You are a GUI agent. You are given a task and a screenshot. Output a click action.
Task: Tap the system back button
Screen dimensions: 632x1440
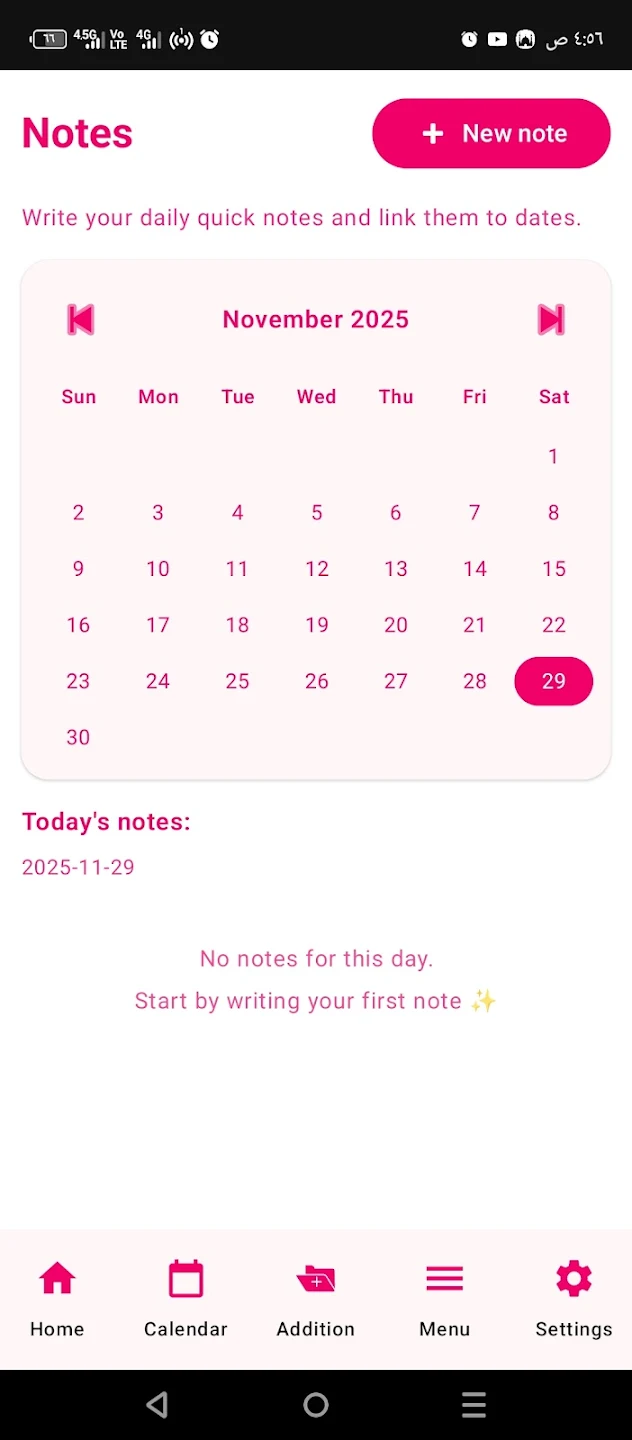coord(157,1405)
